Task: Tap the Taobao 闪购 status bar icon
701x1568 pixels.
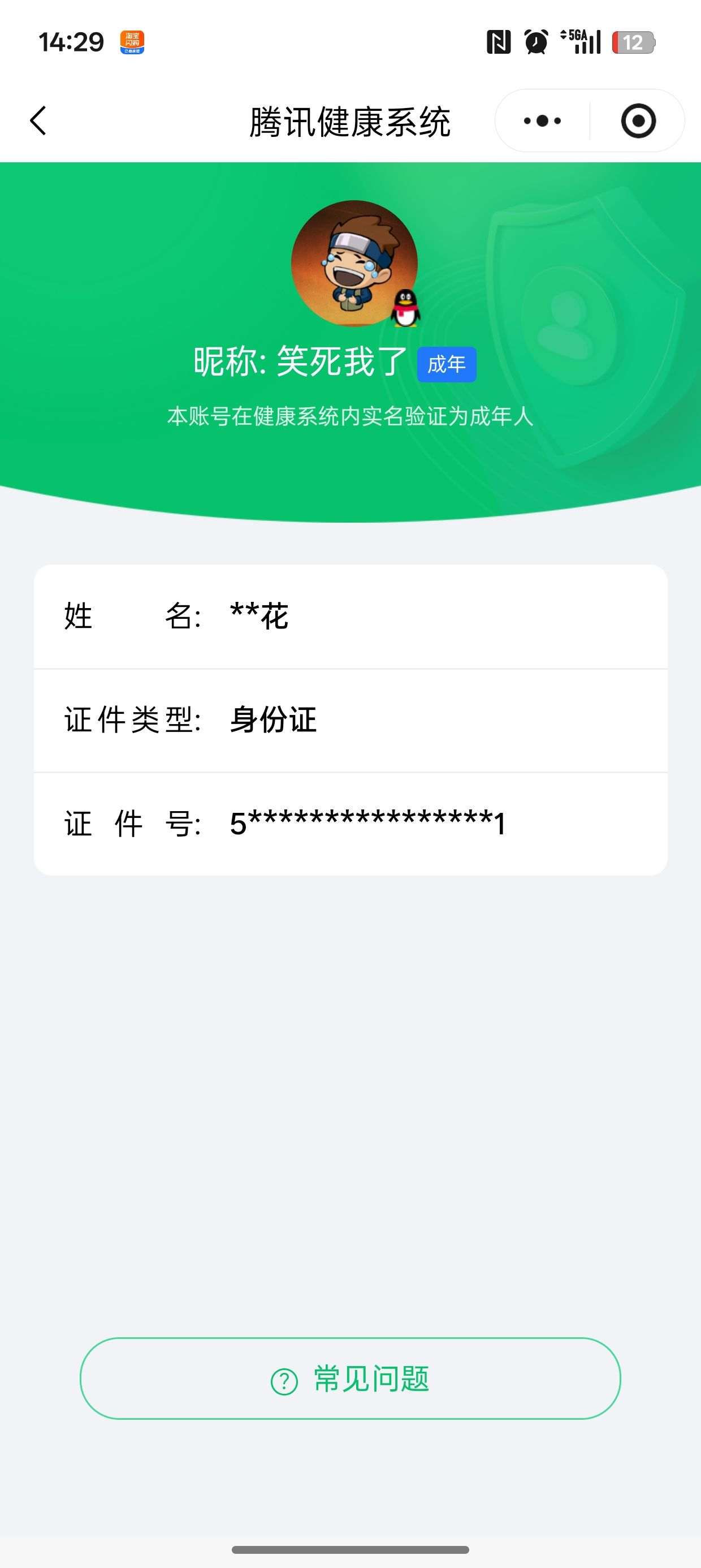Action: click(131, 41)
